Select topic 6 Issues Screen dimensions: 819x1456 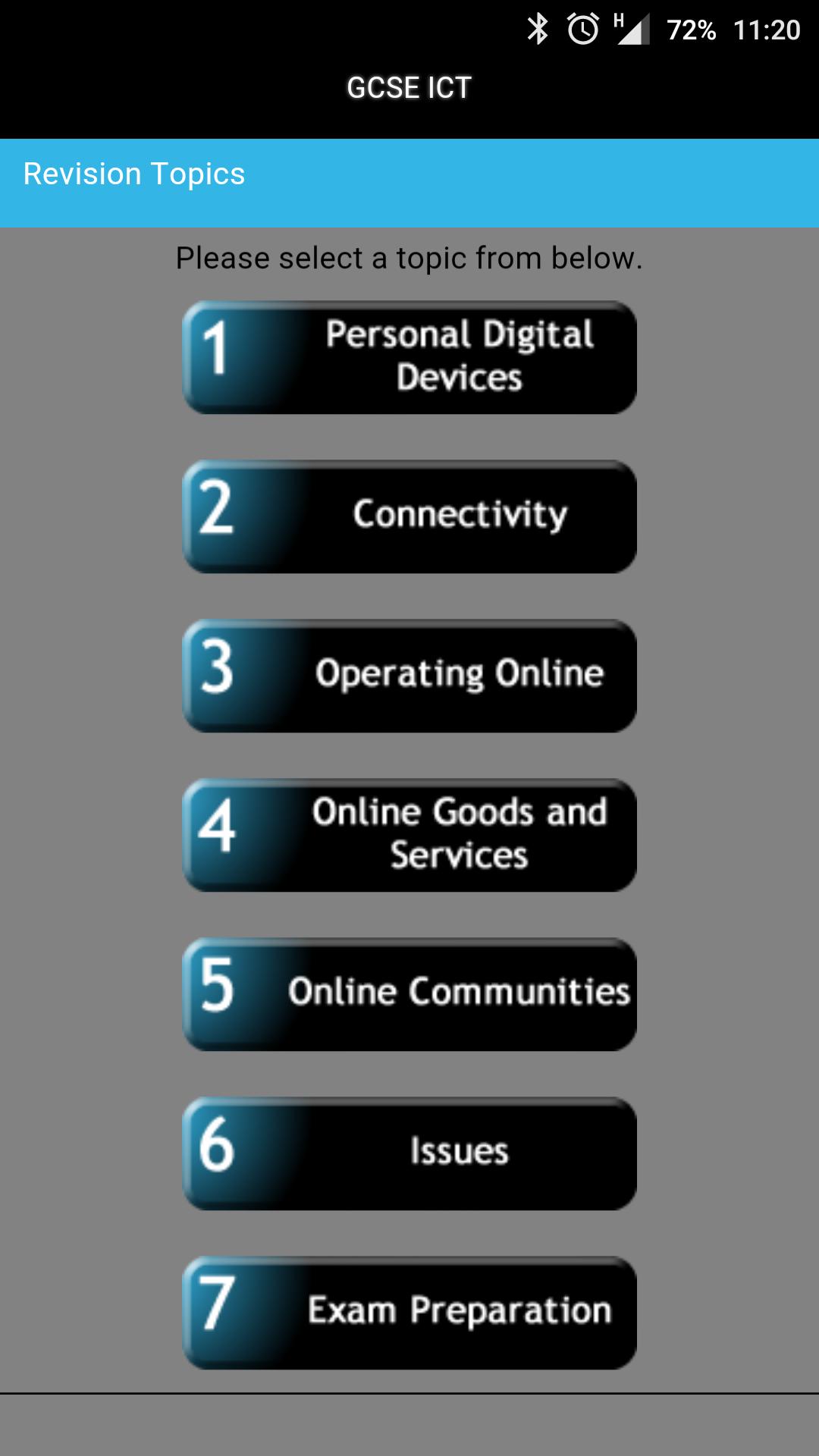click(x=409, y=1153)
